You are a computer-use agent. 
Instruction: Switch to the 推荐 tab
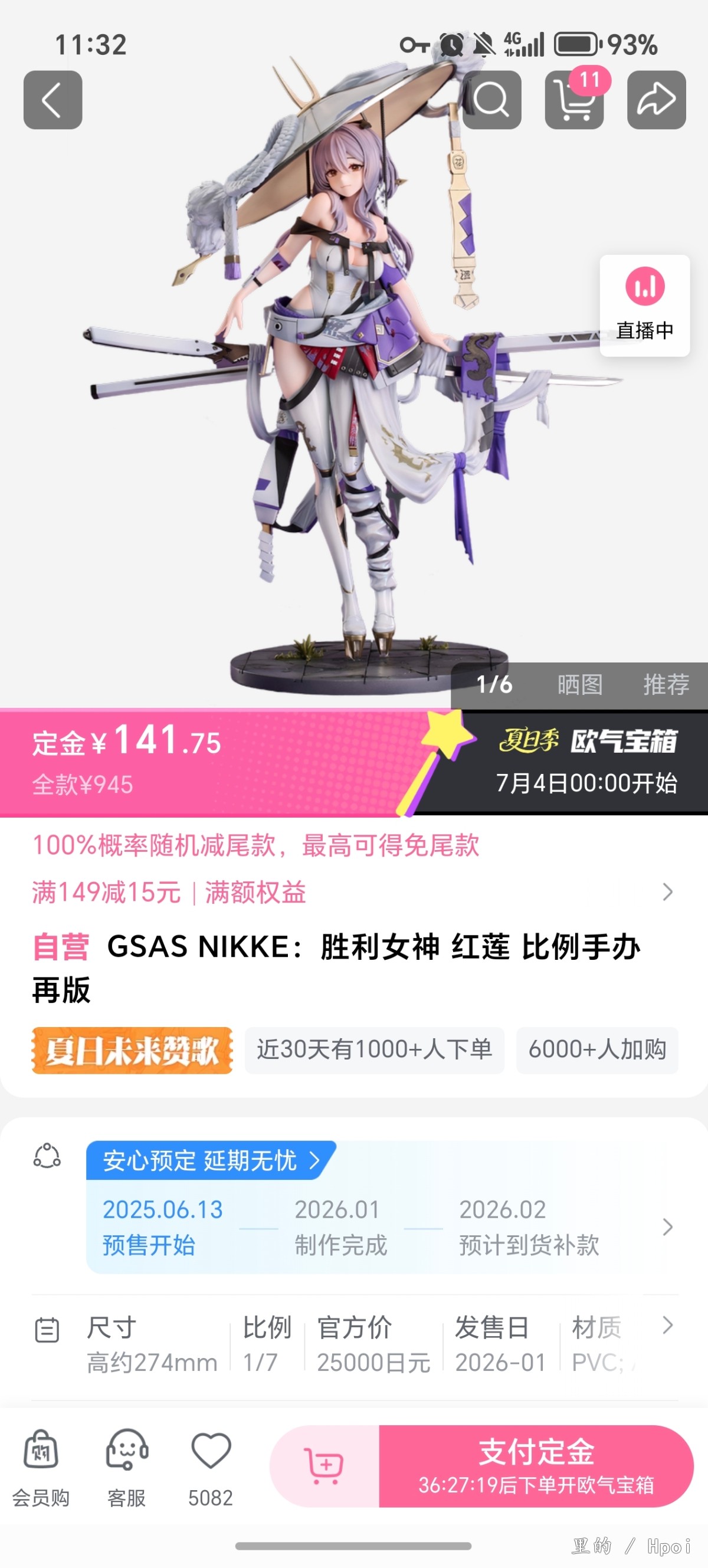[666, 685]
